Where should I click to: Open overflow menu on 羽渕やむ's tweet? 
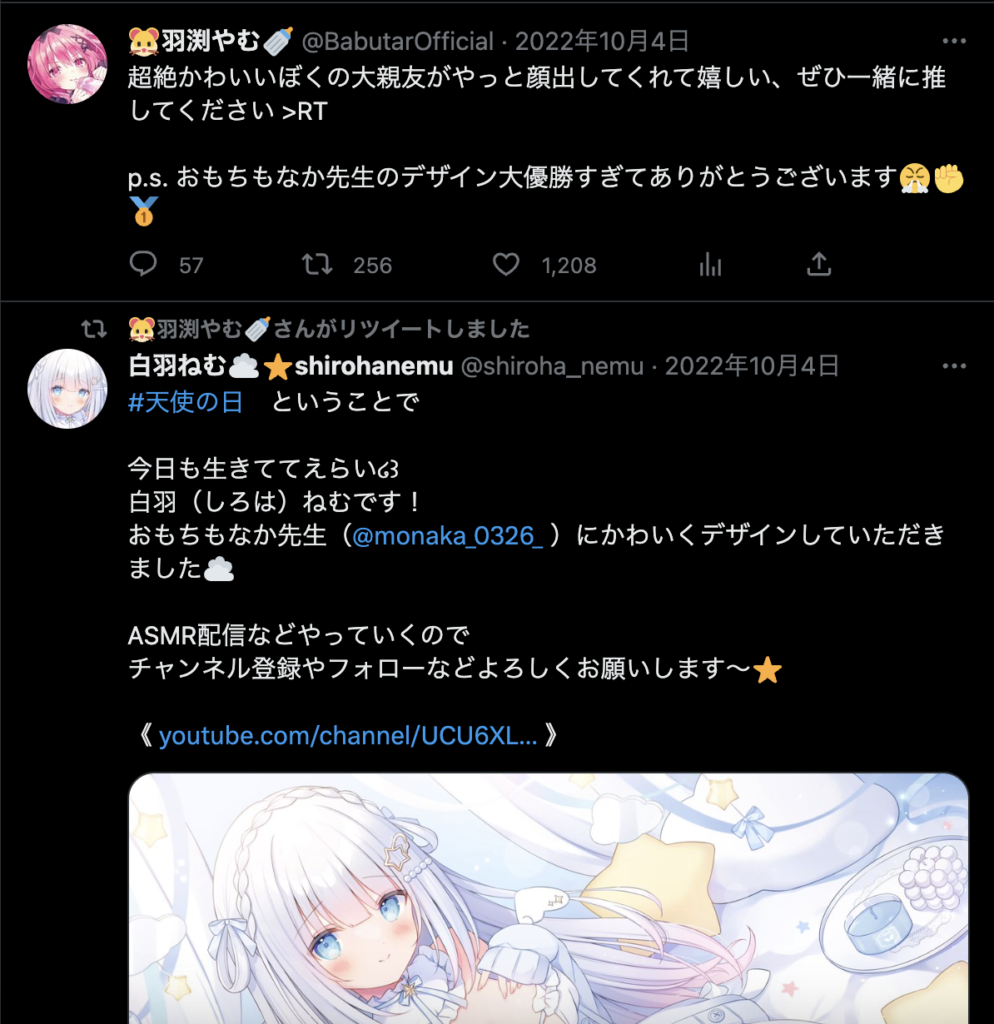pyautogui.click(x=954, y=42)
